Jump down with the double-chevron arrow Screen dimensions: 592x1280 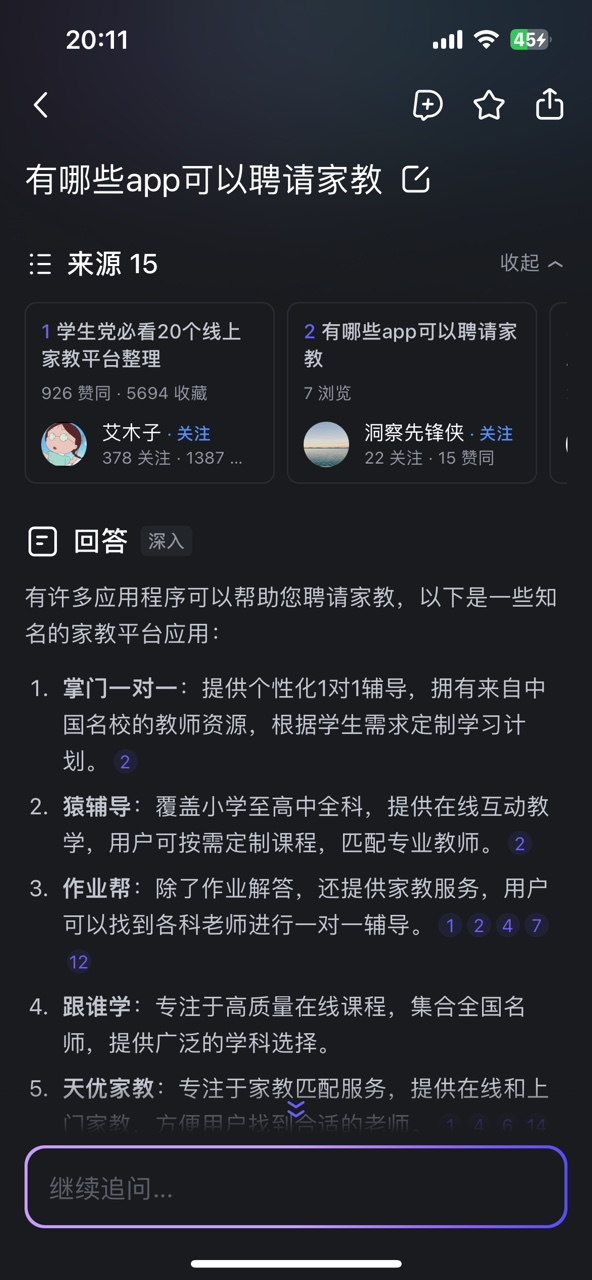pos(296,1110)
